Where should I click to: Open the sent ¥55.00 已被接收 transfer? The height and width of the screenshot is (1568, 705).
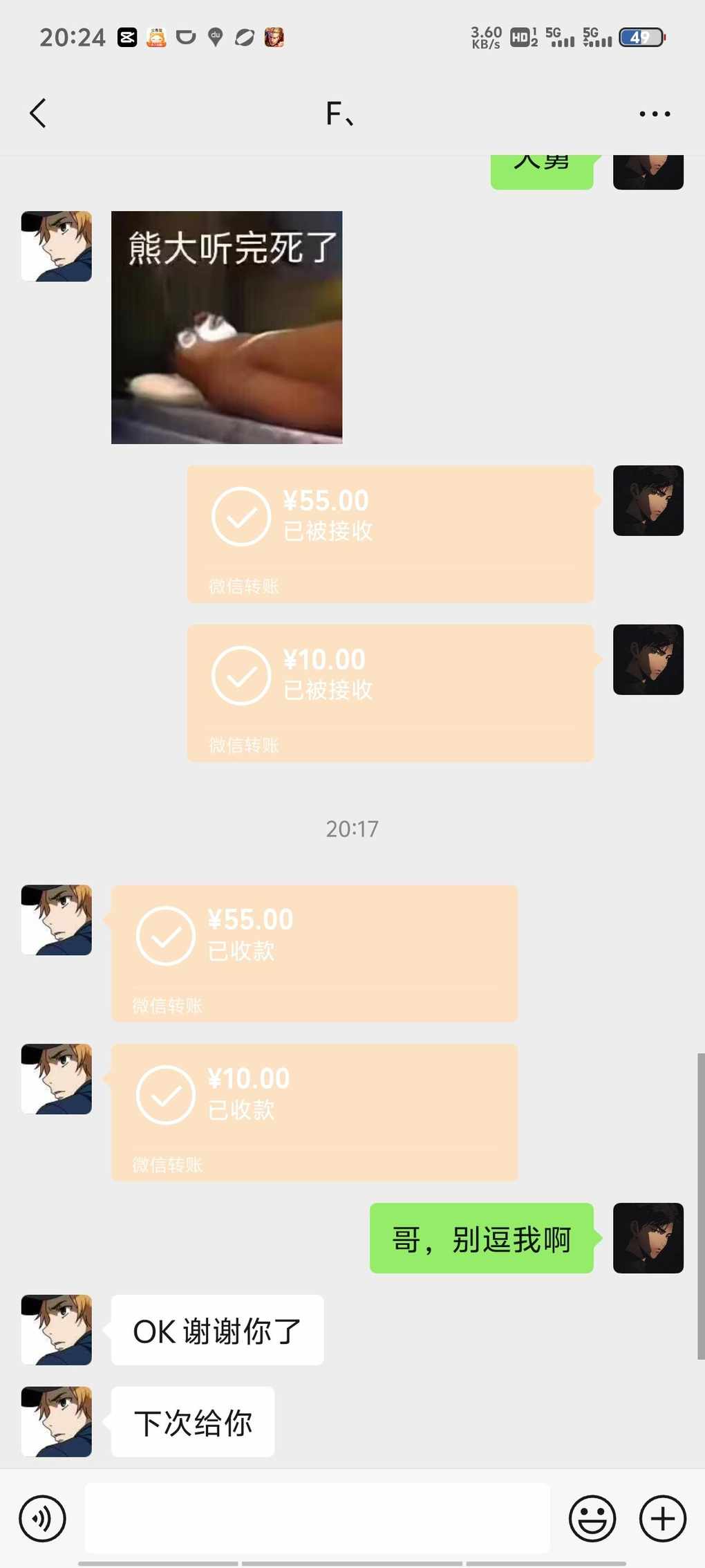pyautogui.click(x=391, y=534)
